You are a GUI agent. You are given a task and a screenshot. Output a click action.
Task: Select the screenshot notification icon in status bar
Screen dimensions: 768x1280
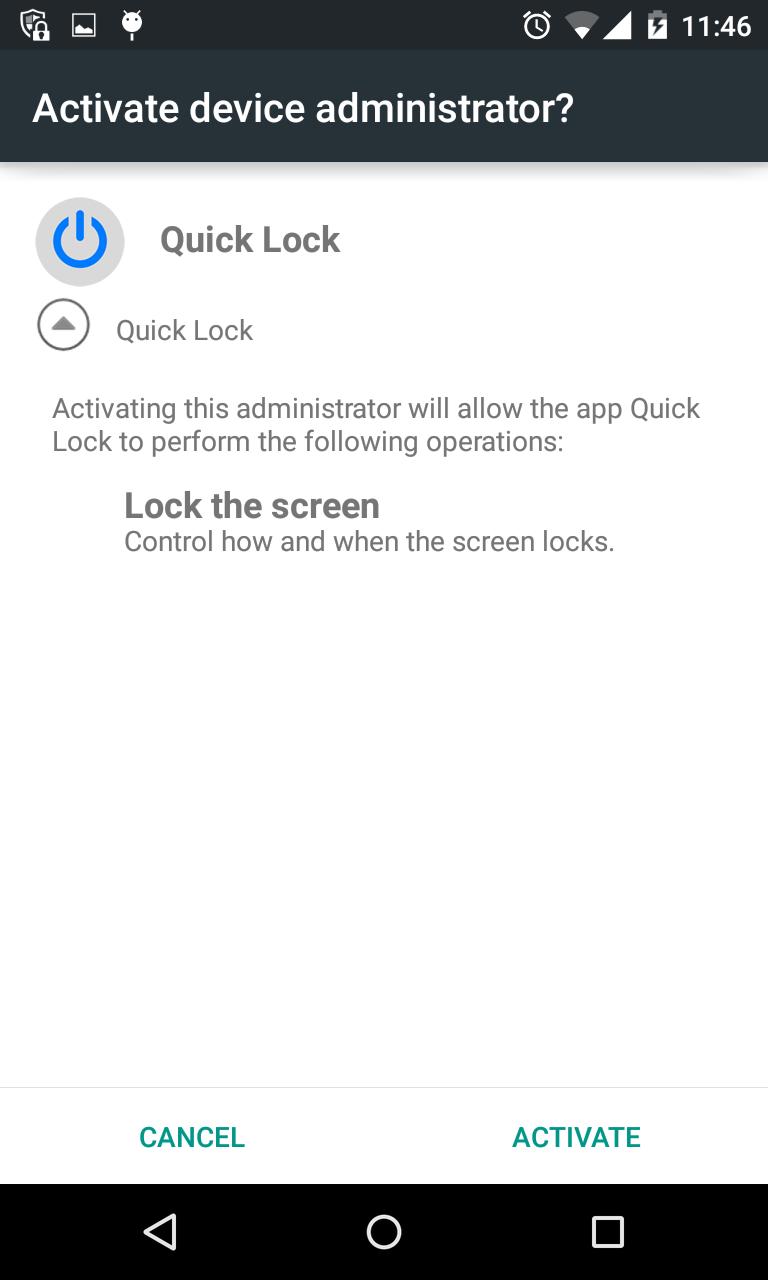pyautogui.click(x=83, y=25)
